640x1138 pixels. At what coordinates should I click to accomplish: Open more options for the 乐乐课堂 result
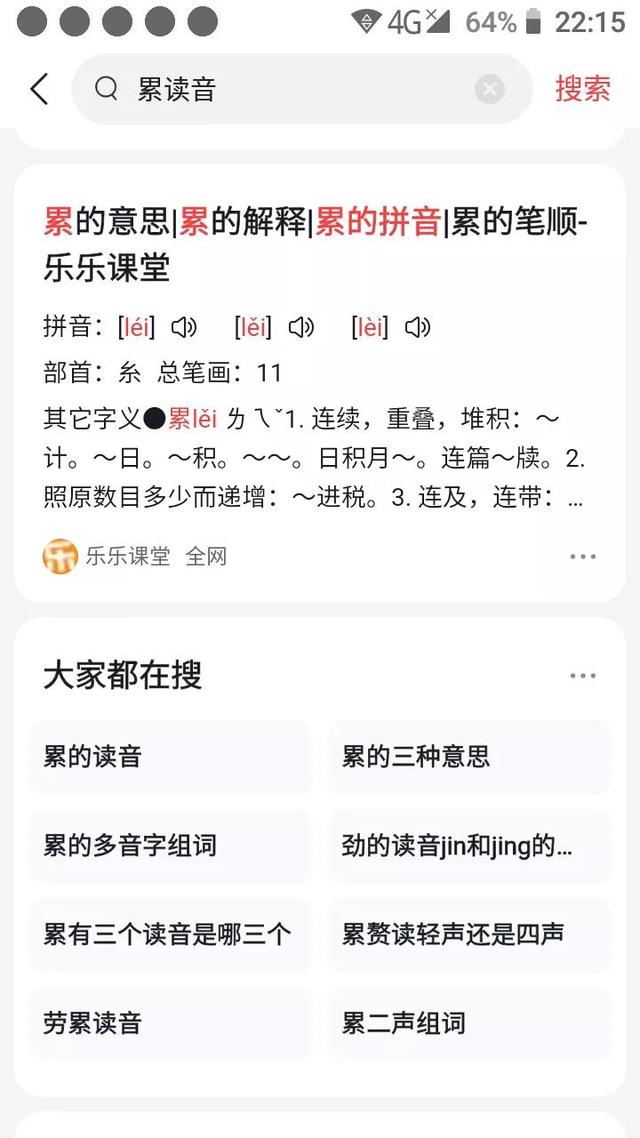click(583, 557)
